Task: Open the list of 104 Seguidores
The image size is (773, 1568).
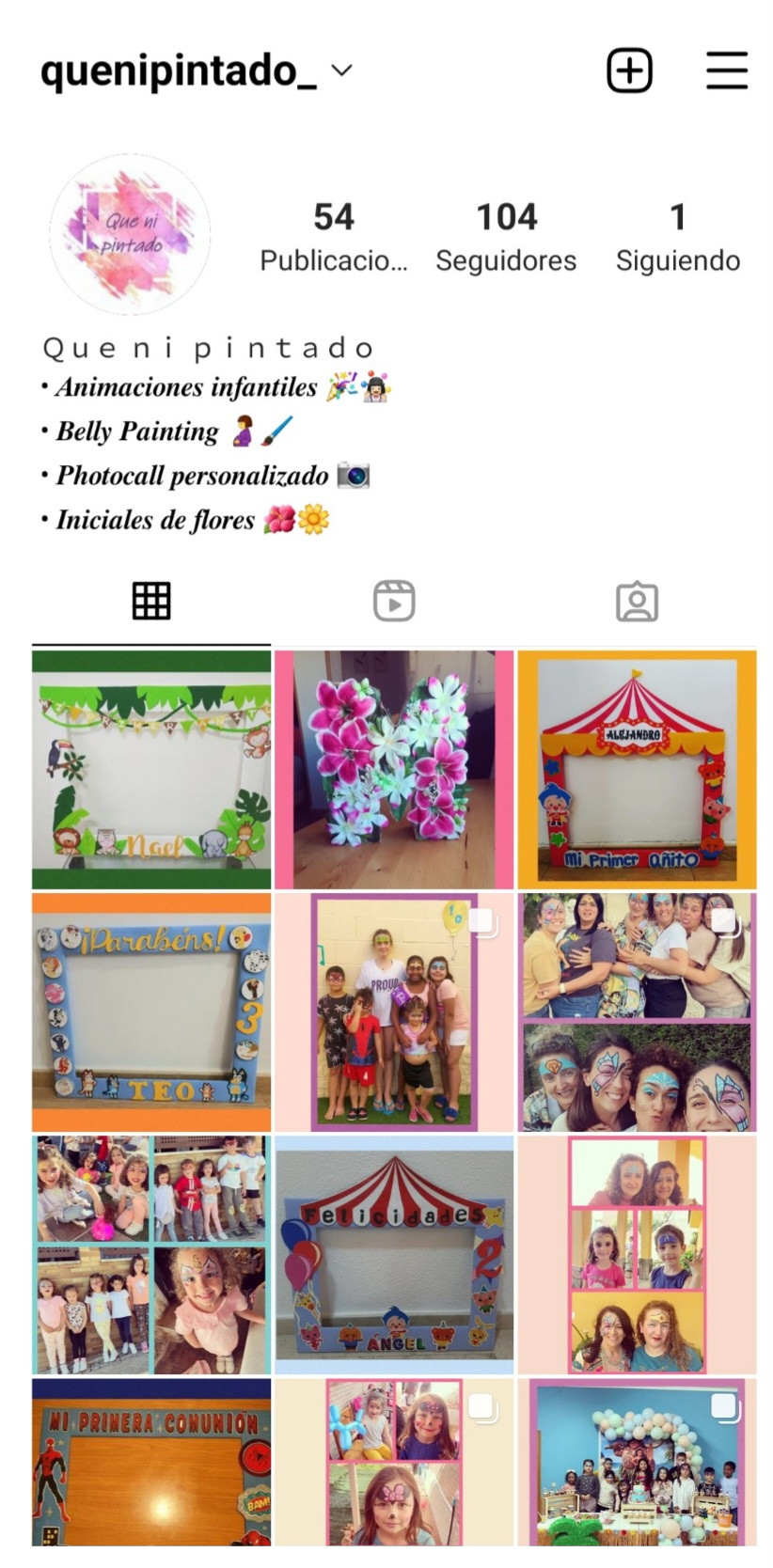Action: coord(506,236)
